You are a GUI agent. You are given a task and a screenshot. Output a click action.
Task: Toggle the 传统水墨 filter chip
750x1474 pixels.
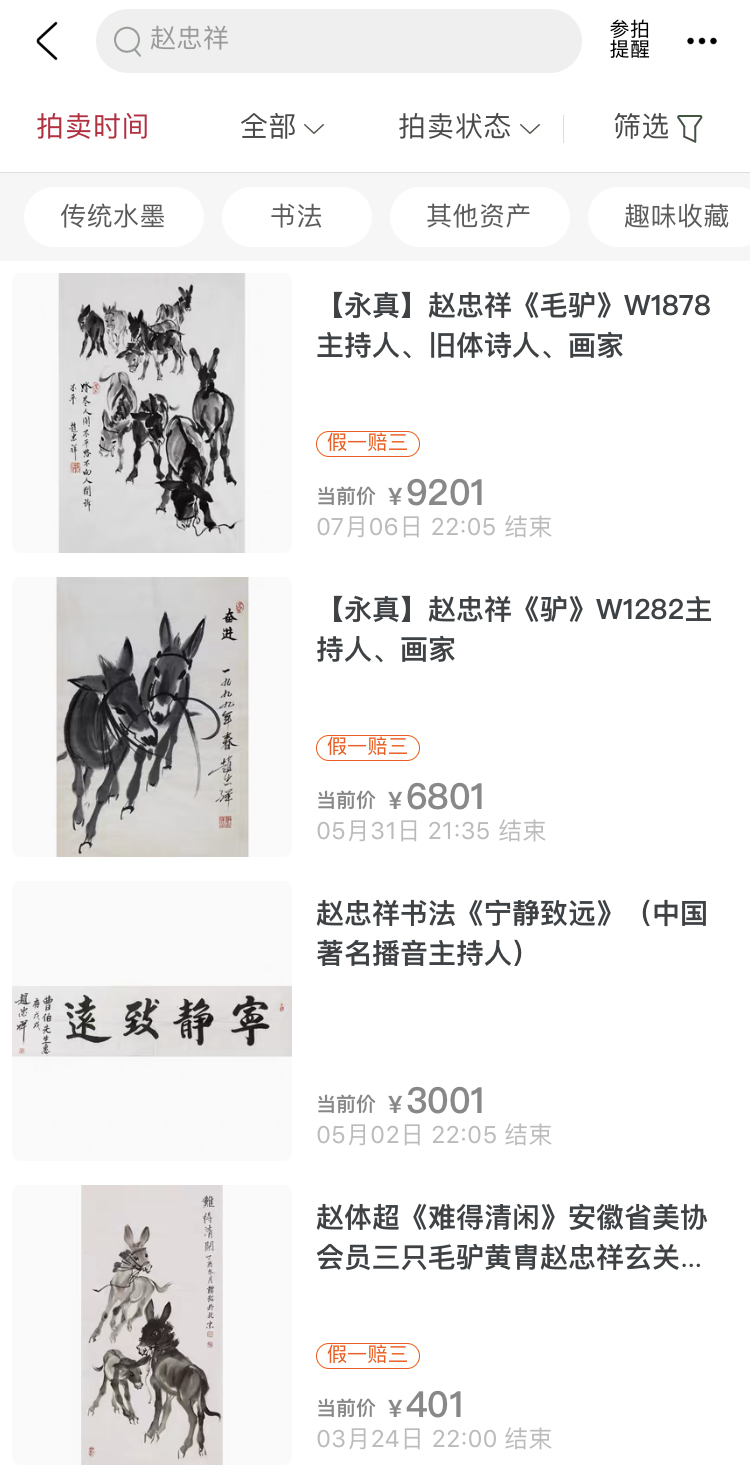(113, 216)
